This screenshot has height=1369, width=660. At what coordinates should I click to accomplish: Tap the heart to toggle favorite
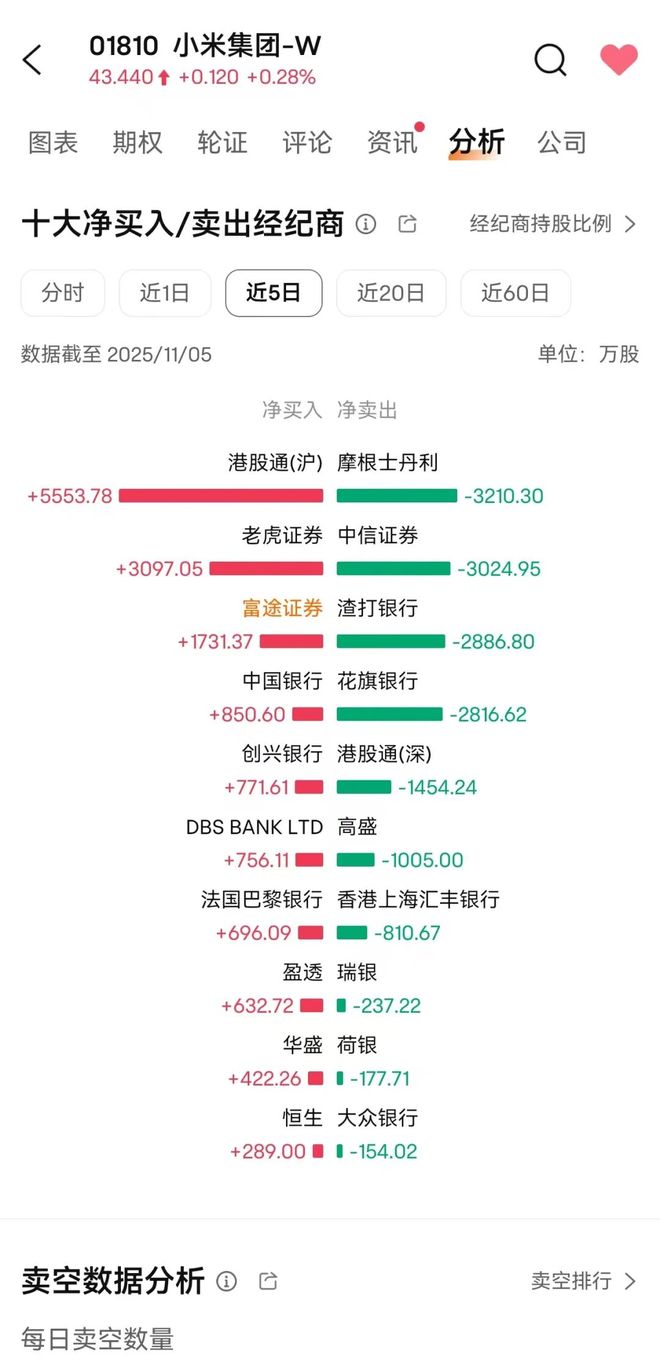coord(618,60)
